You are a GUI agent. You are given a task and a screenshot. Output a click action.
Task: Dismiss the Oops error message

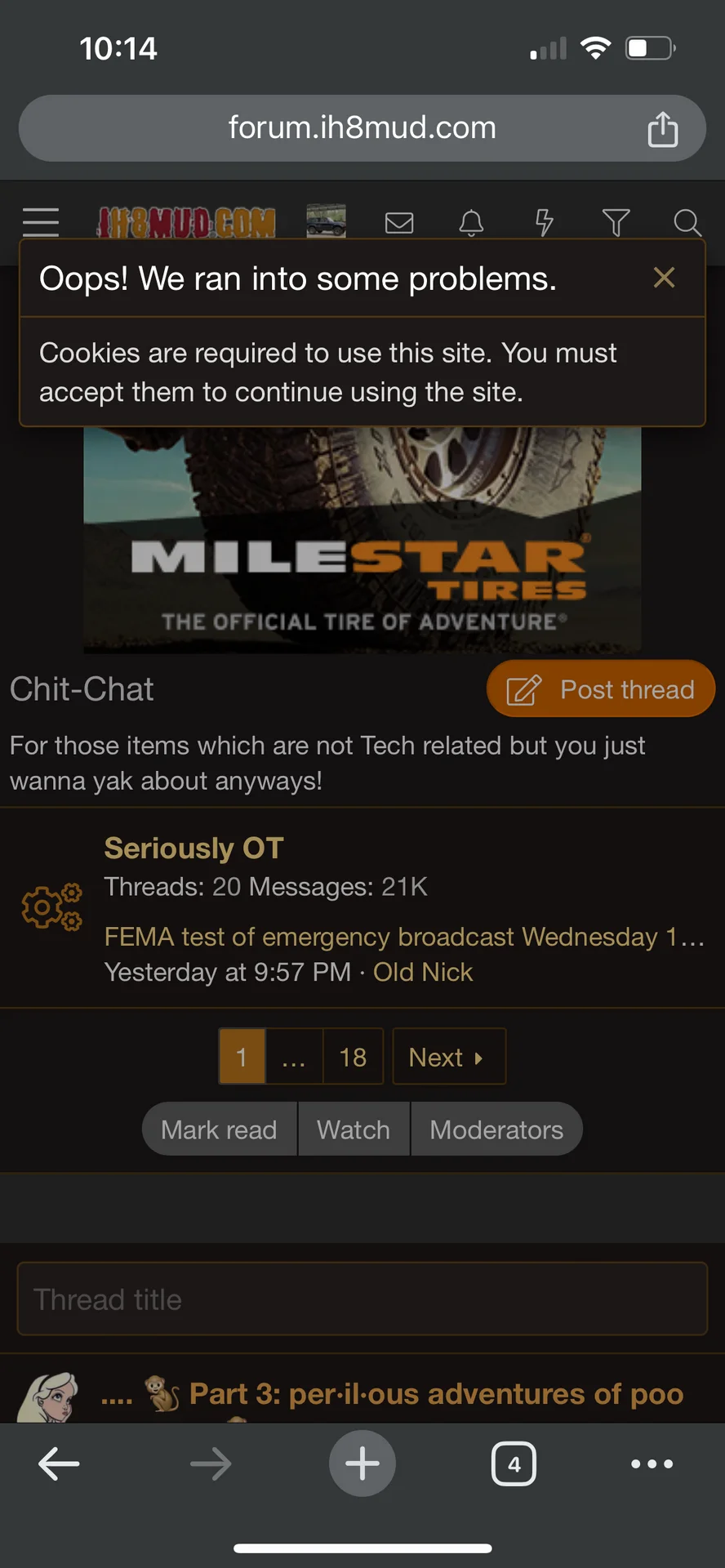point(664,278)
